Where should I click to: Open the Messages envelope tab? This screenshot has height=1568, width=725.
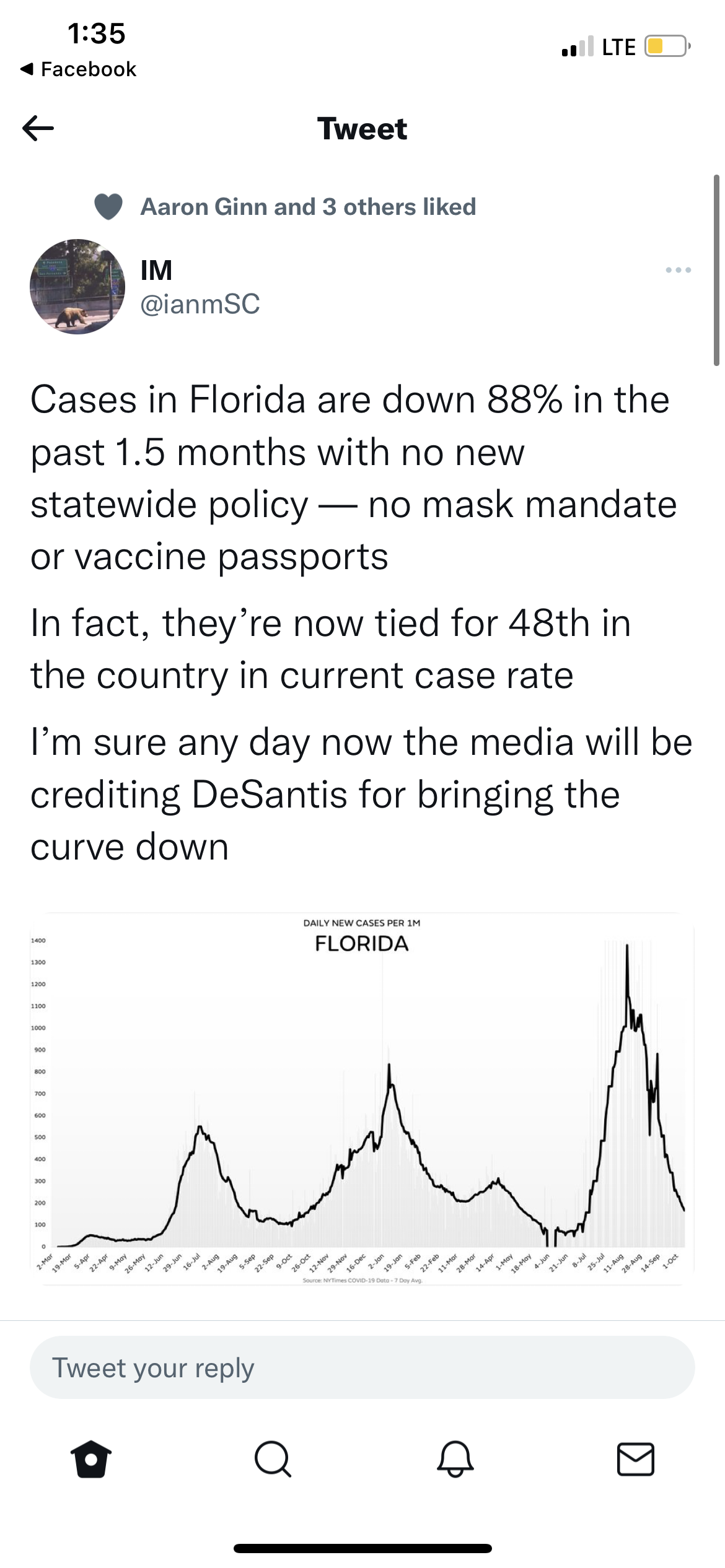tap(636, 1459)
